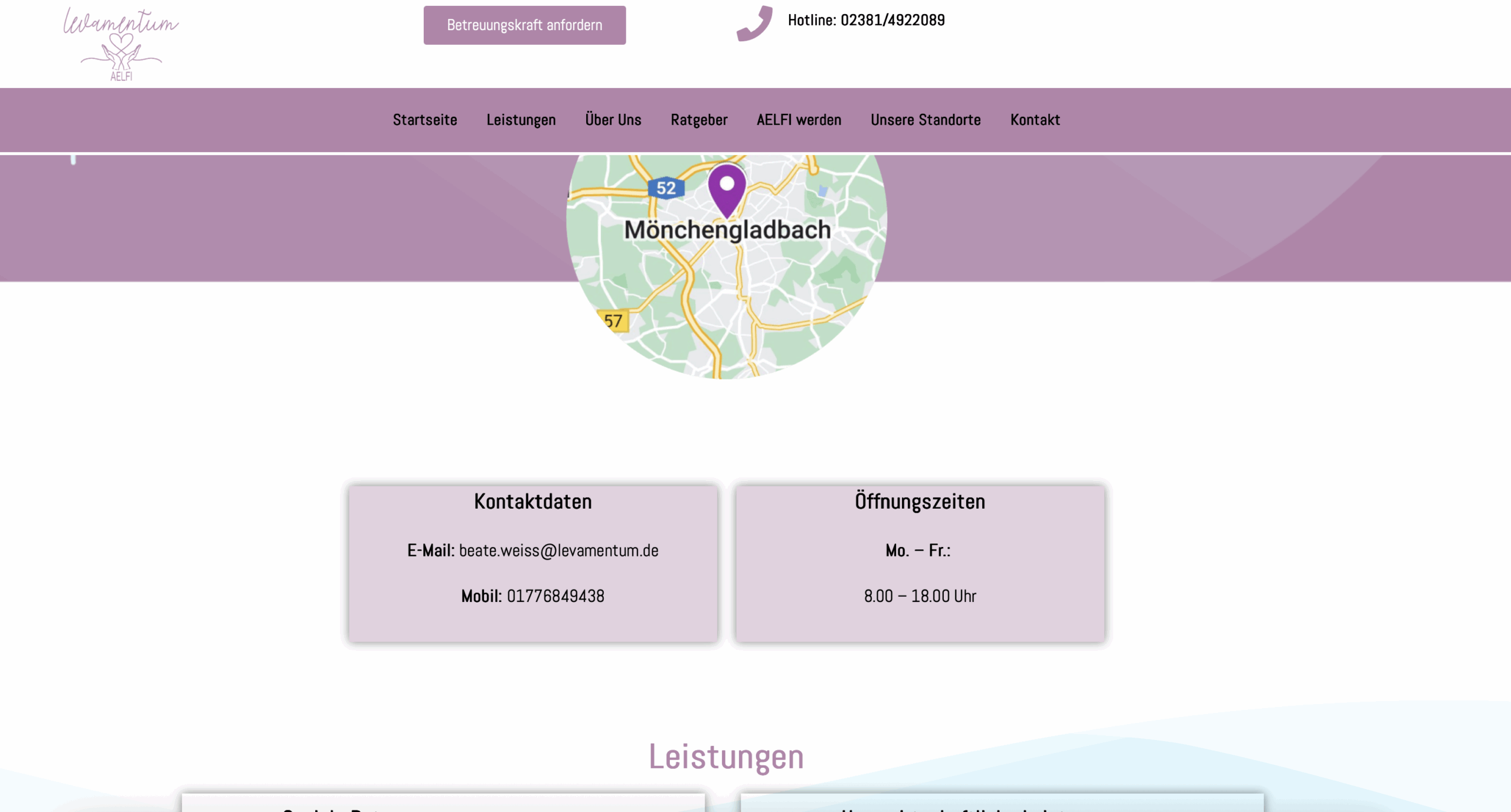Tap the levamentum logo to go home
The width and height of the screenshot is (1511, 812).
[121, 44]
